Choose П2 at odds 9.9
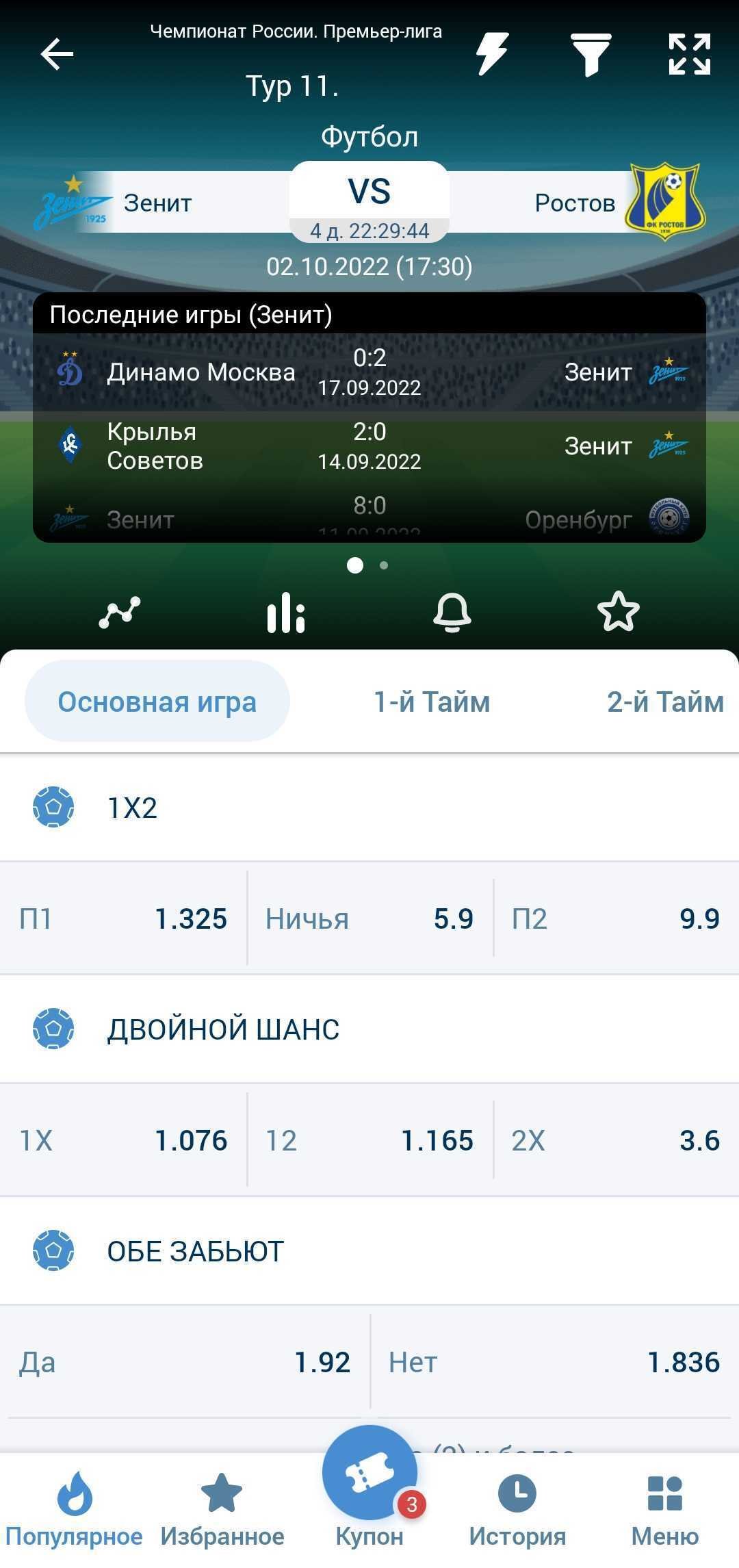This screenshot has width=739, height=1568. click(x=616, y=918)
